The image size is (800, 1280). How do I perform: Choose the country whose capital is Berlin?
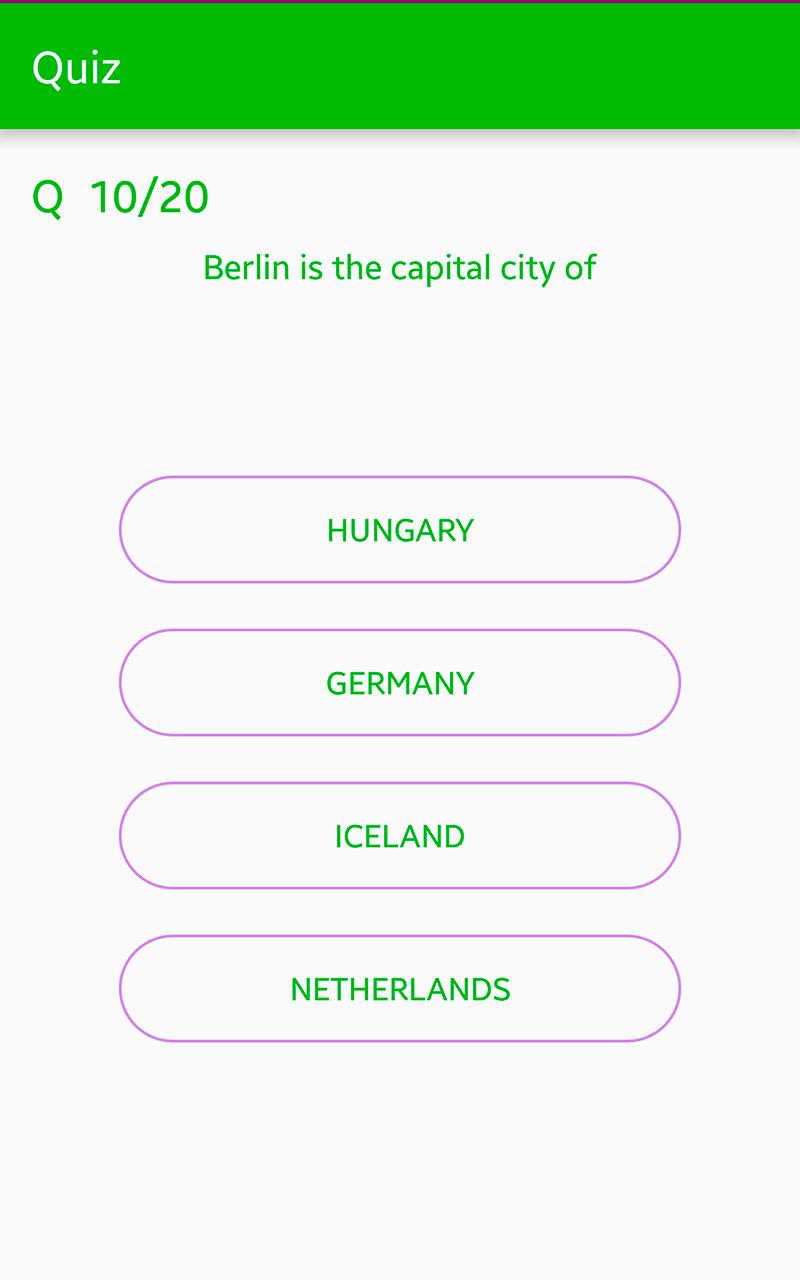point(400,682)
